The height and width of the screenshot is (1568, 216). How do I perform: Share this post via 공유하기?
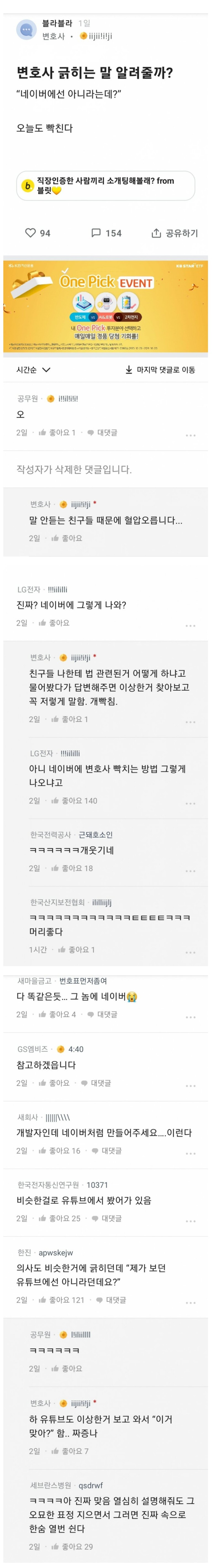(x=174, y=233)
